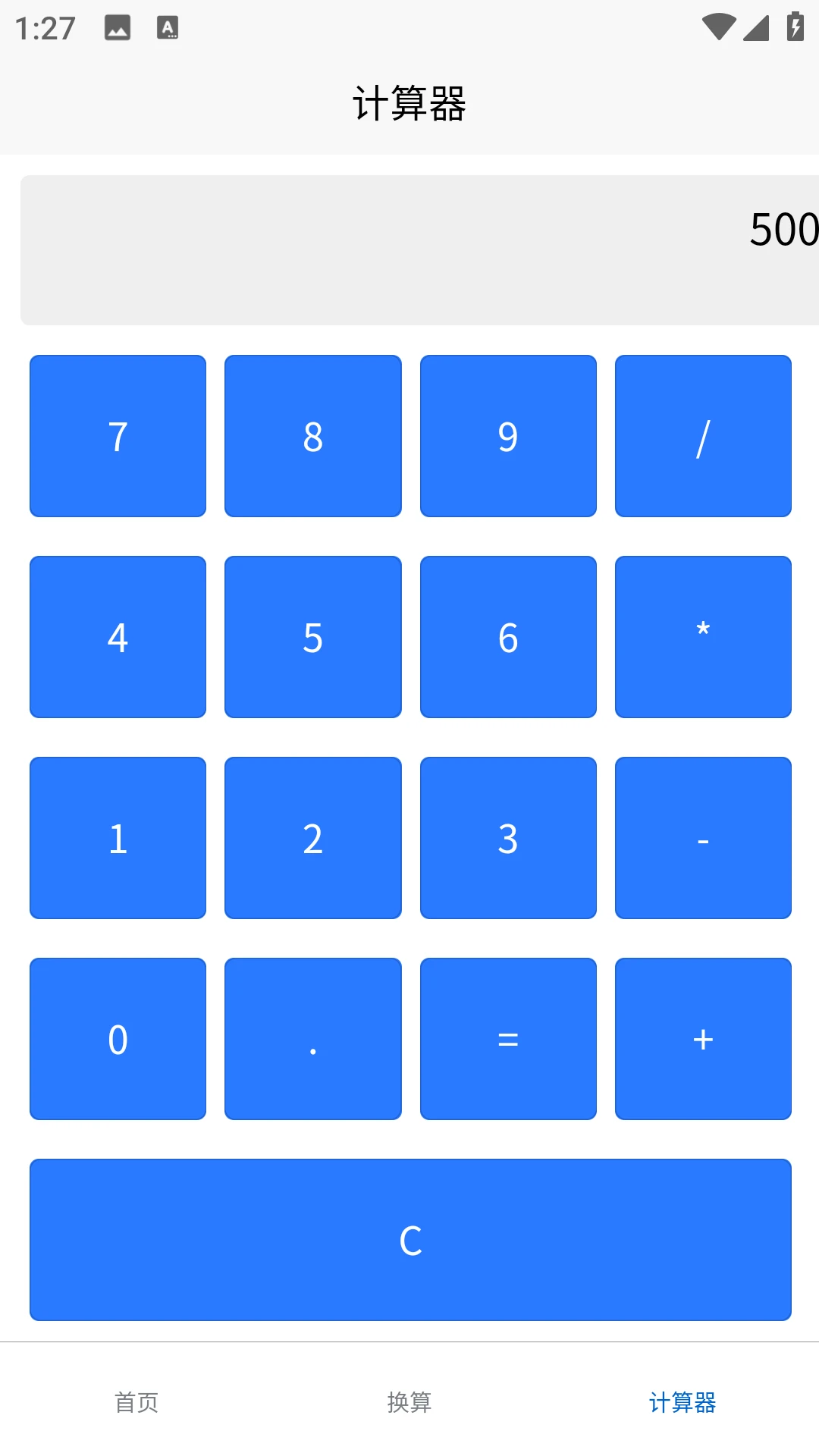Tap the 6 key
Viewport: 819px width, 1456px height.
508,637
